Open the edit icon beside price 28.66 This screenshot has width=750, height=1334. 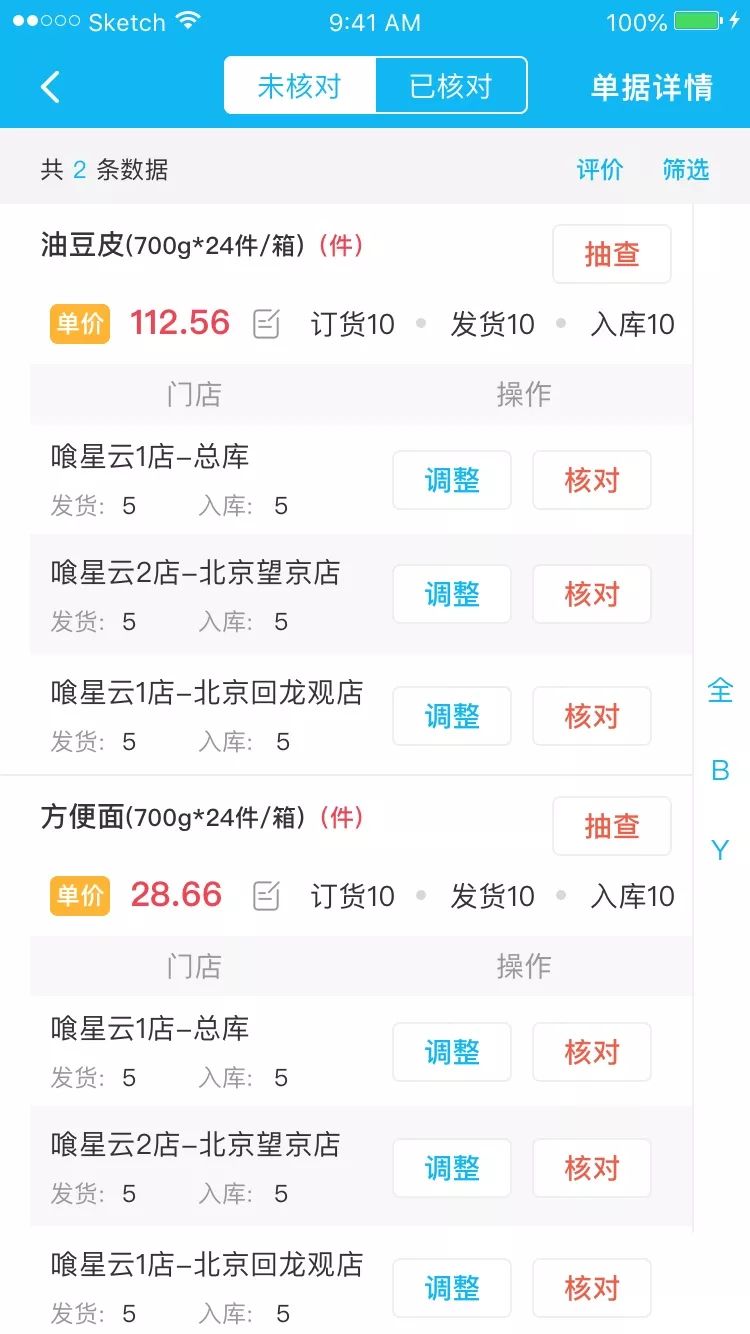point(266,896)
